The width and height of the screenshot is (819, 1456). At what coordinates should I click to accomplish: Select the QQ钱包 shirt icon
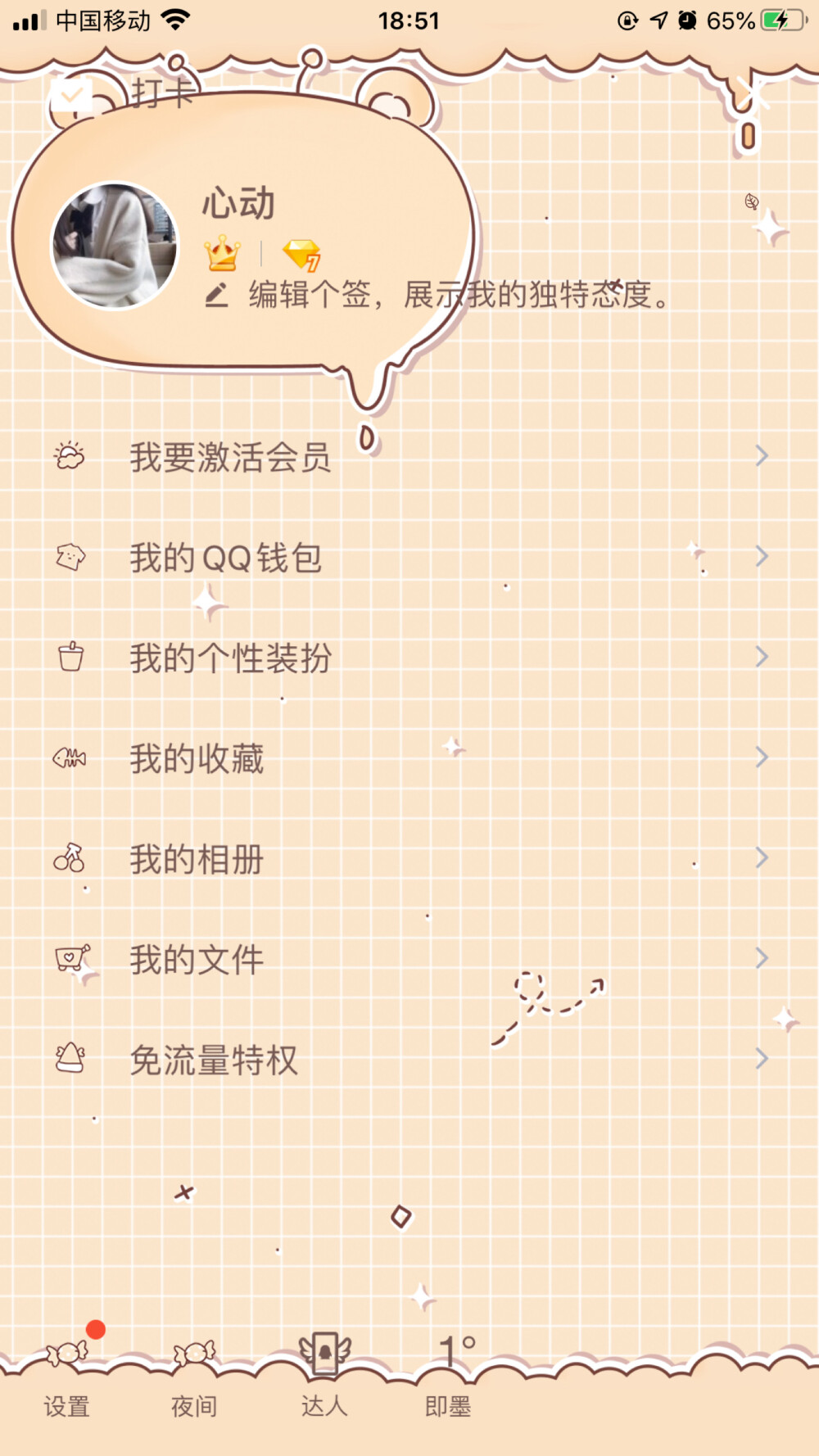click(70, 557)
